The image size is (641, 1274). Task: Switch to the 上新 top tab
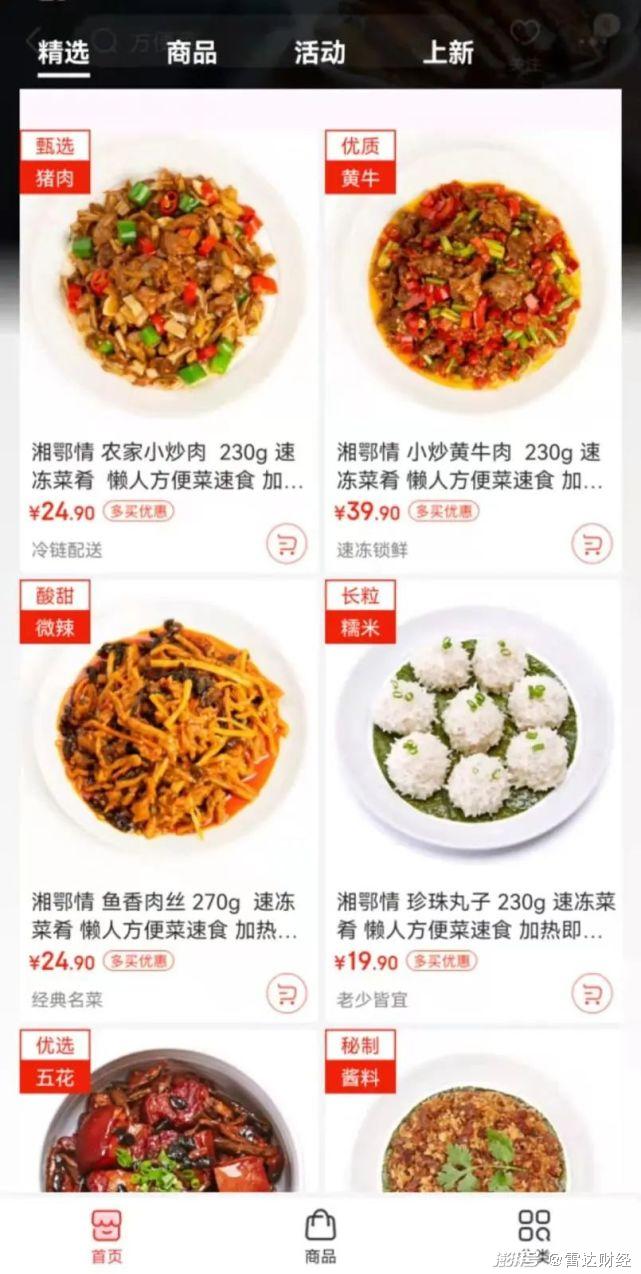point(447,53)
